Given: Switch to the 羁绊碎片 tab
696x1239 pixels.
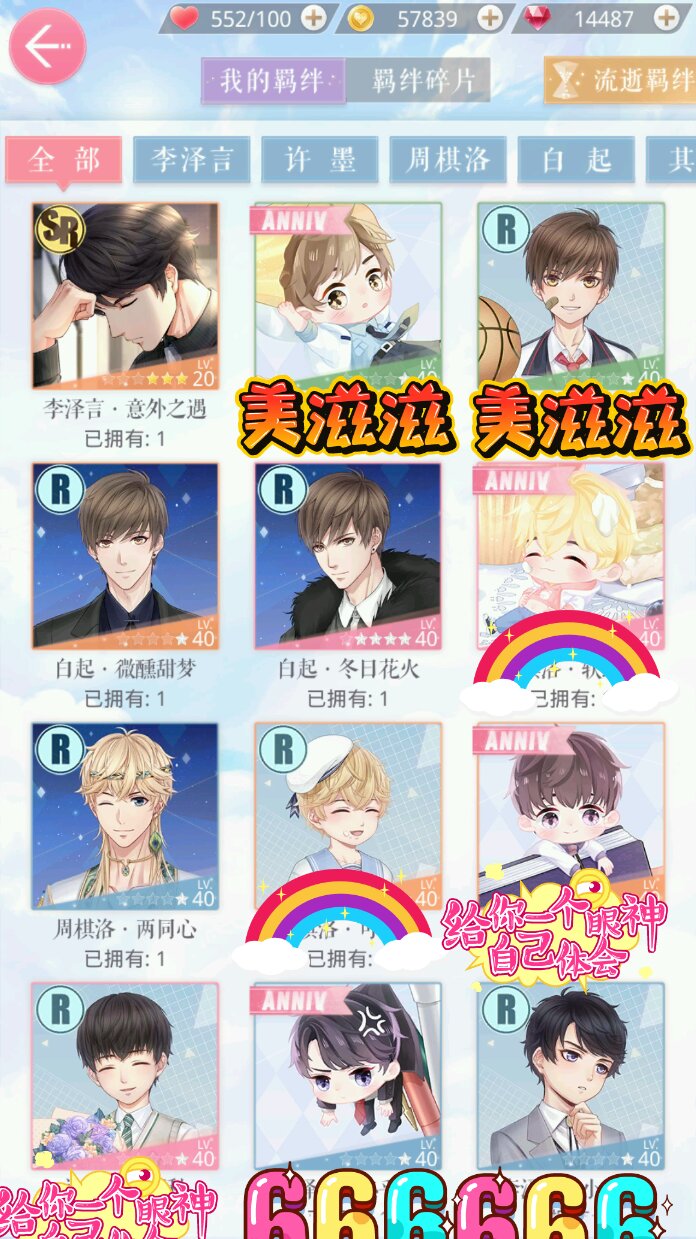Looking at the screenshot, I should (418, 80).
